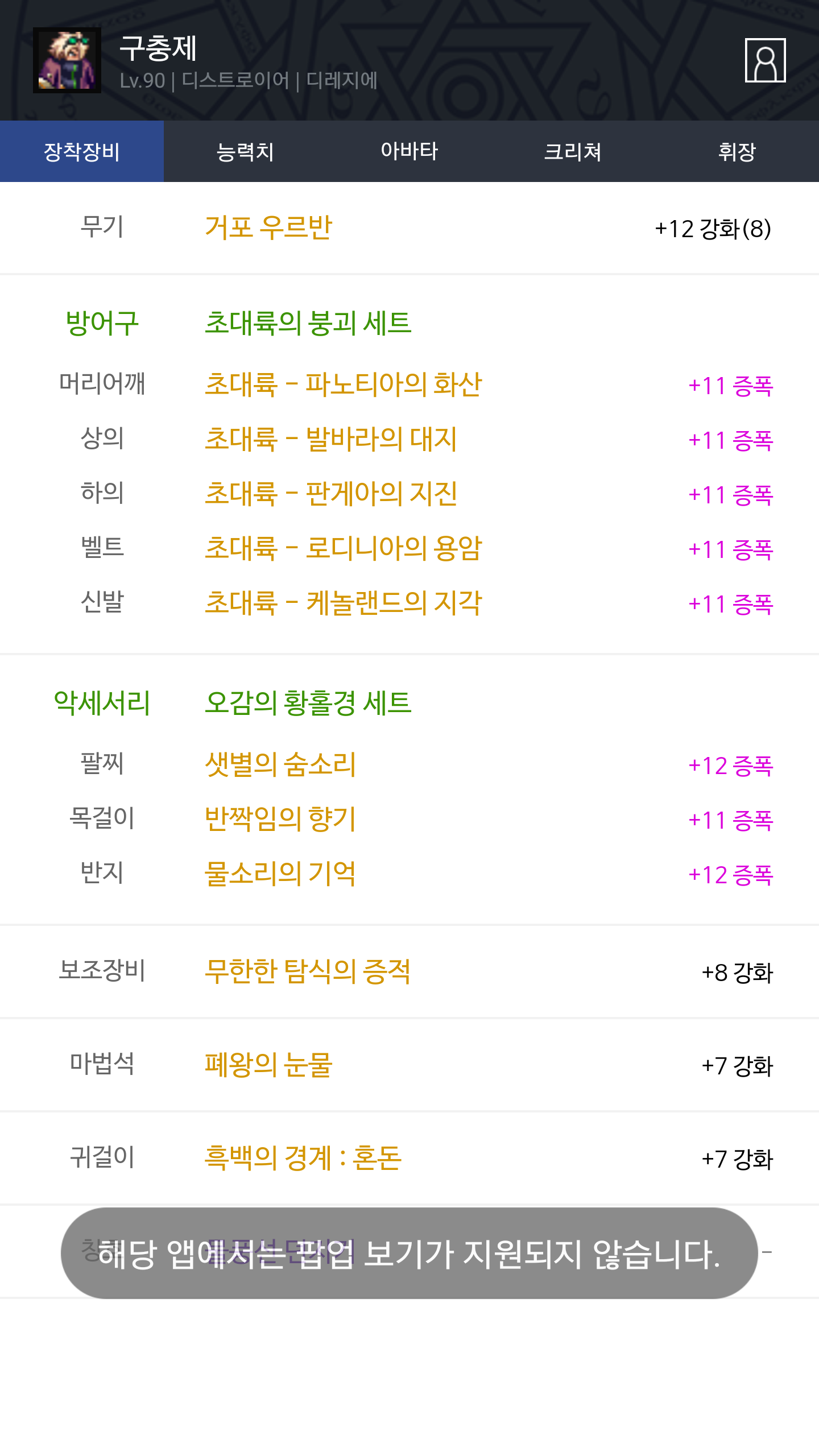Open sub-equipment 무한한 탐식의 증적
The width and height of the screenshot is (819, 1456).
point(308,971)
